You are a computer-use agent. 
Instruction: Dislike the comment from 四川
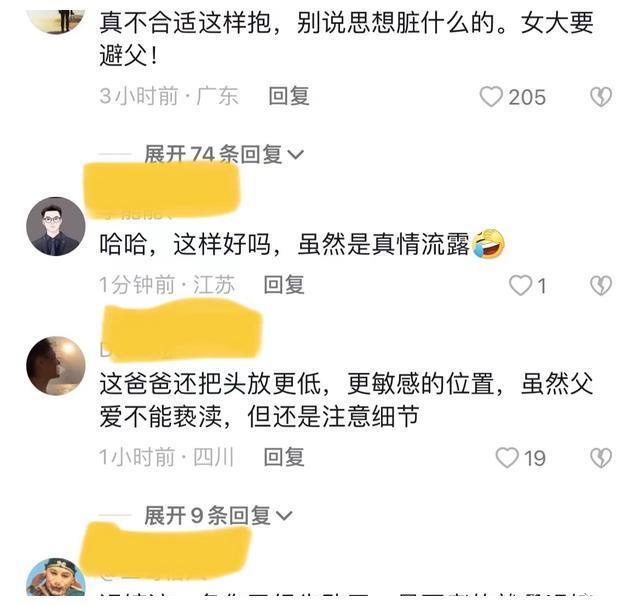(600, 458)
